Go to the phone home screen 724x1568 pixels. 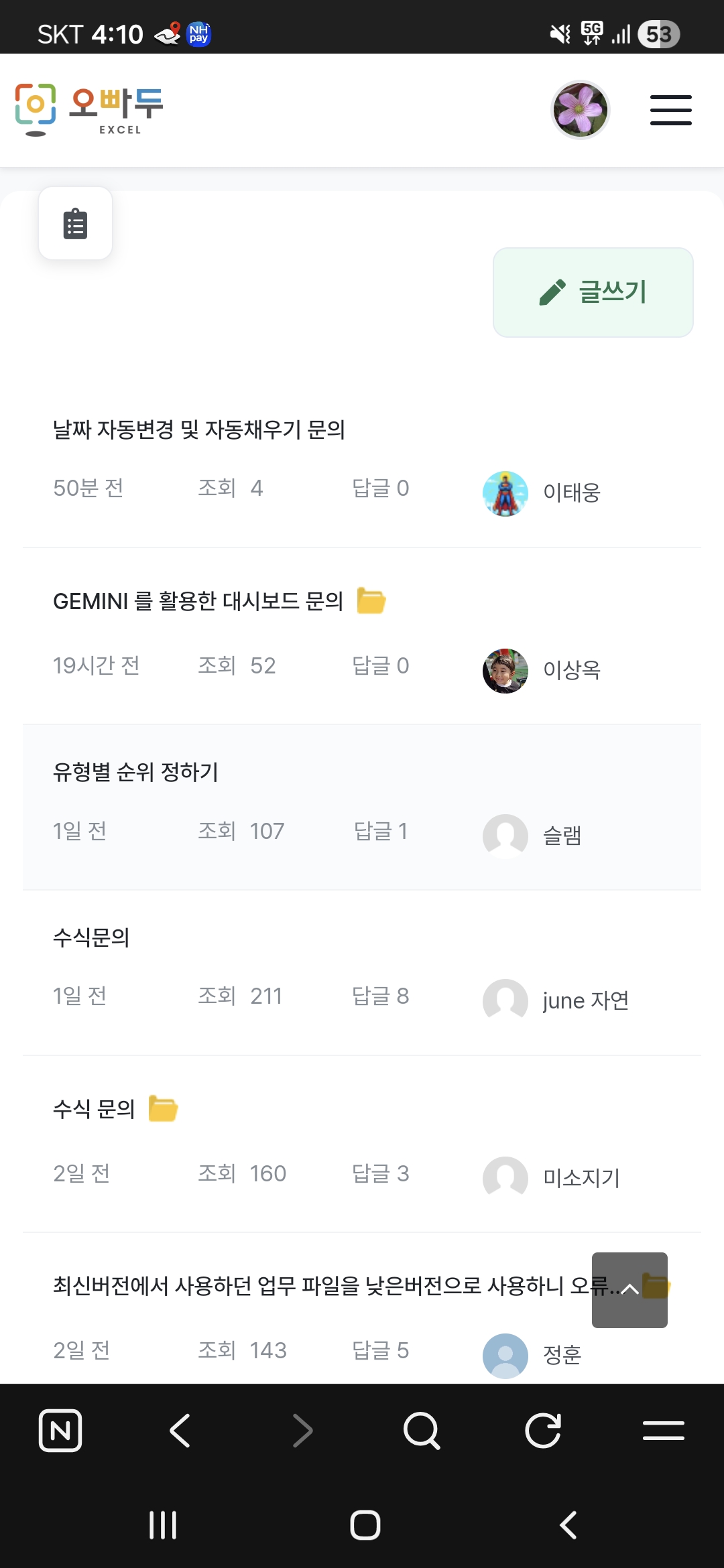[365, 1525]
